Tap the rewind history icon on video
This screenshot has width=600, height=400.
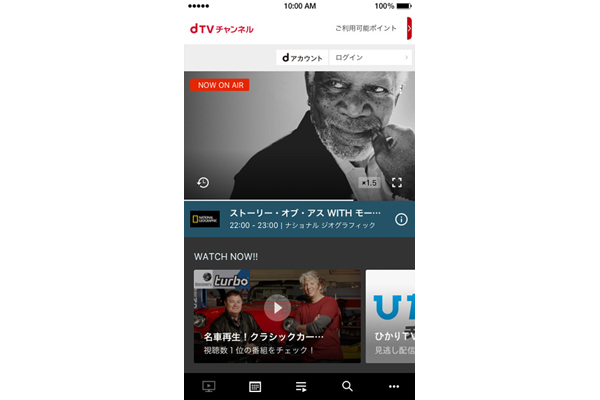(202, 183)
